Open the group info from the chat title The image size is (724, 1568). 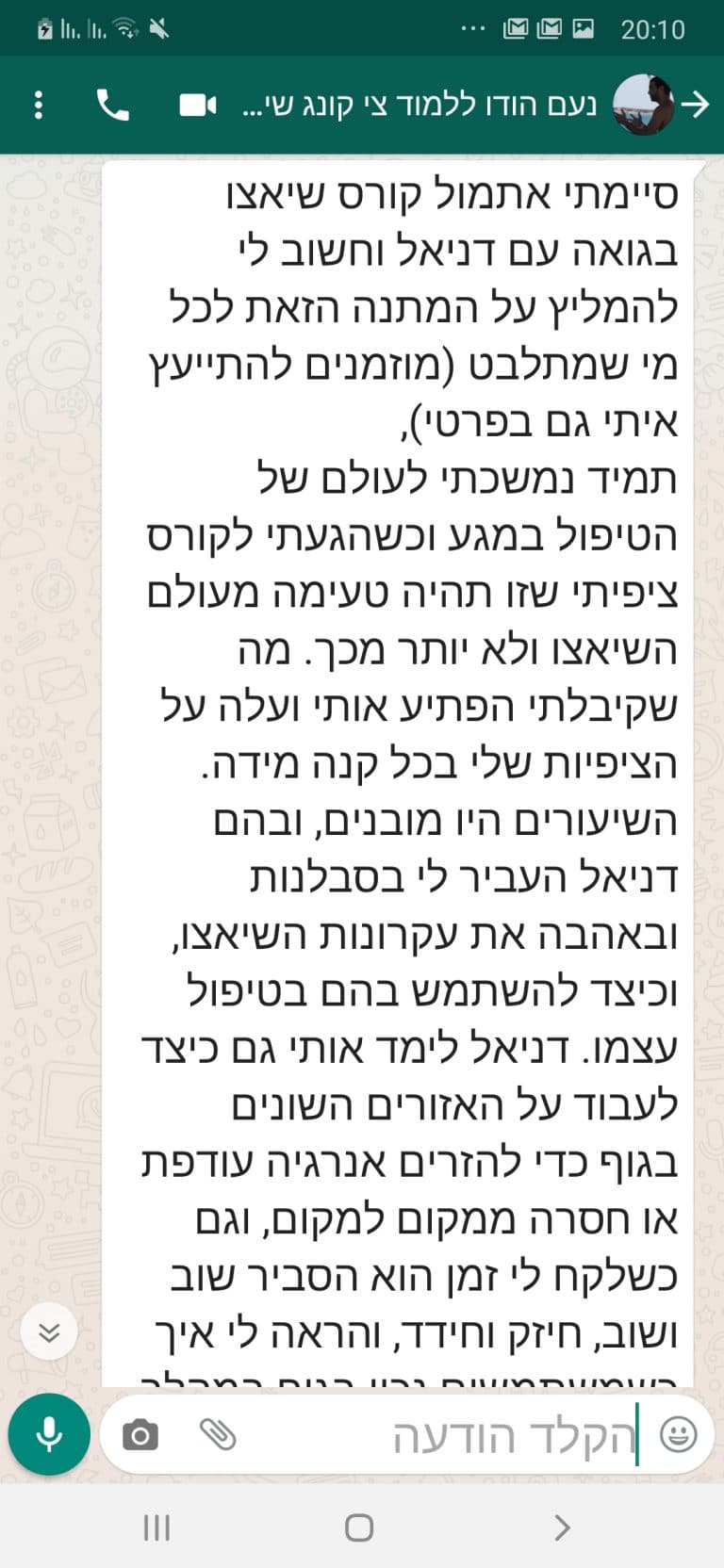420,105
